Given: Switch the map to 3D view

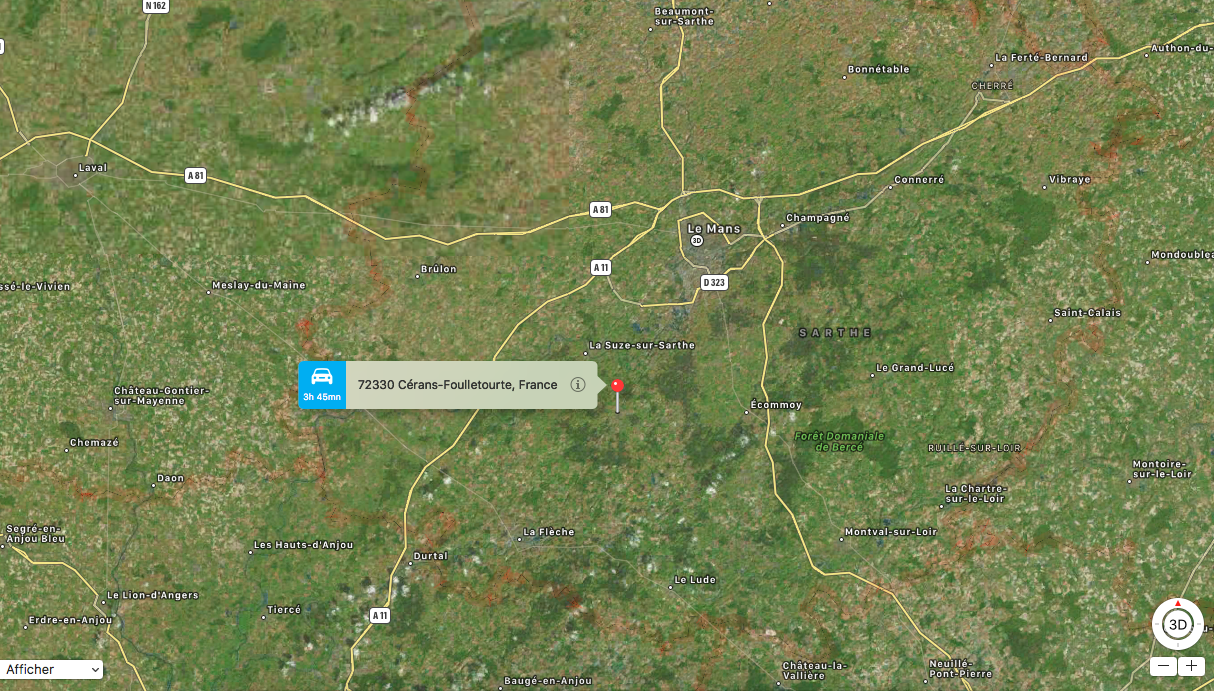Looking at the screenshot, I should pyautogui.click(x=1178, y=625).
